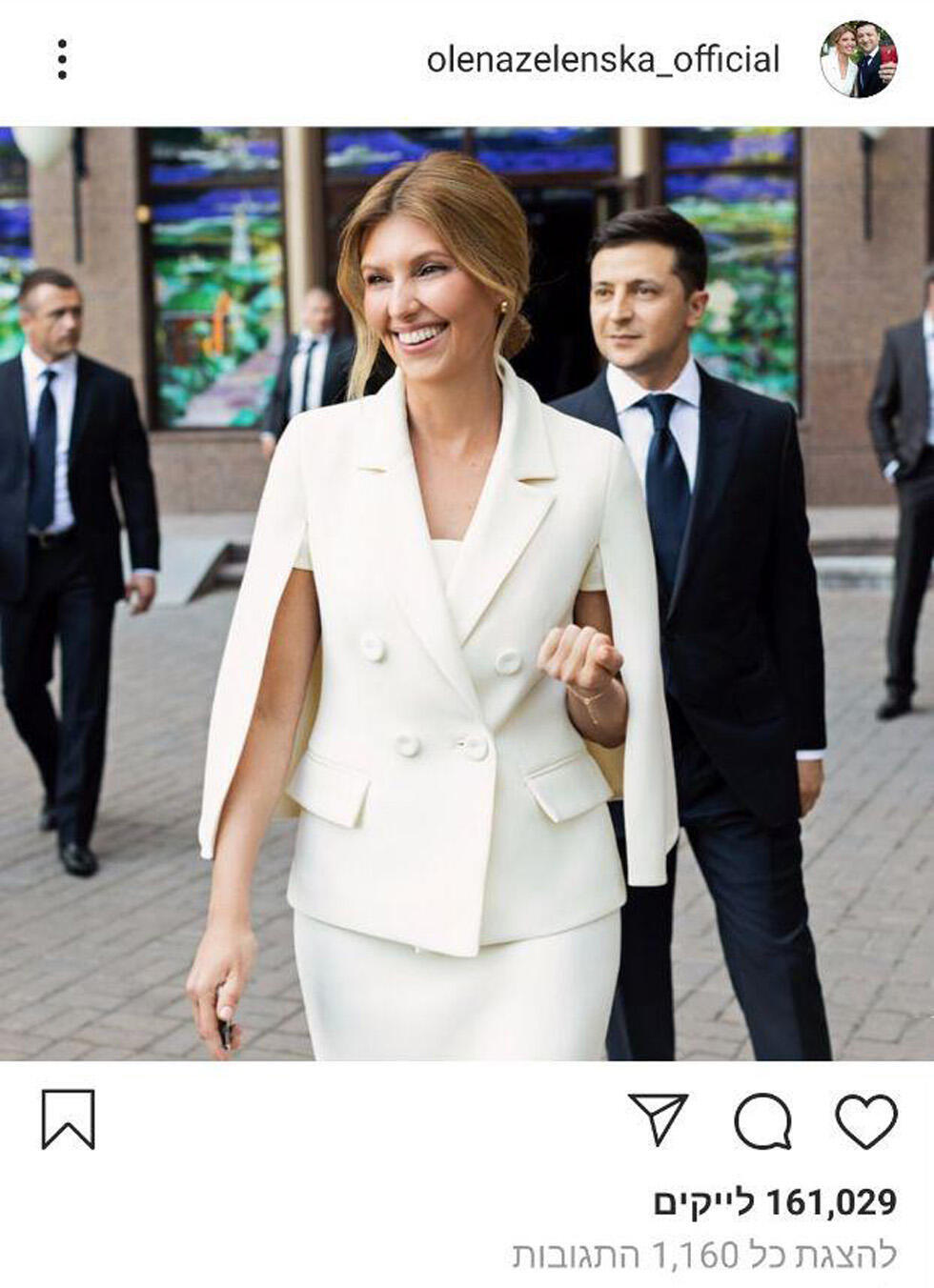Share post with paper plane icon
Viewport: 934px width, 1288px height.
[x=658, y=1118]
